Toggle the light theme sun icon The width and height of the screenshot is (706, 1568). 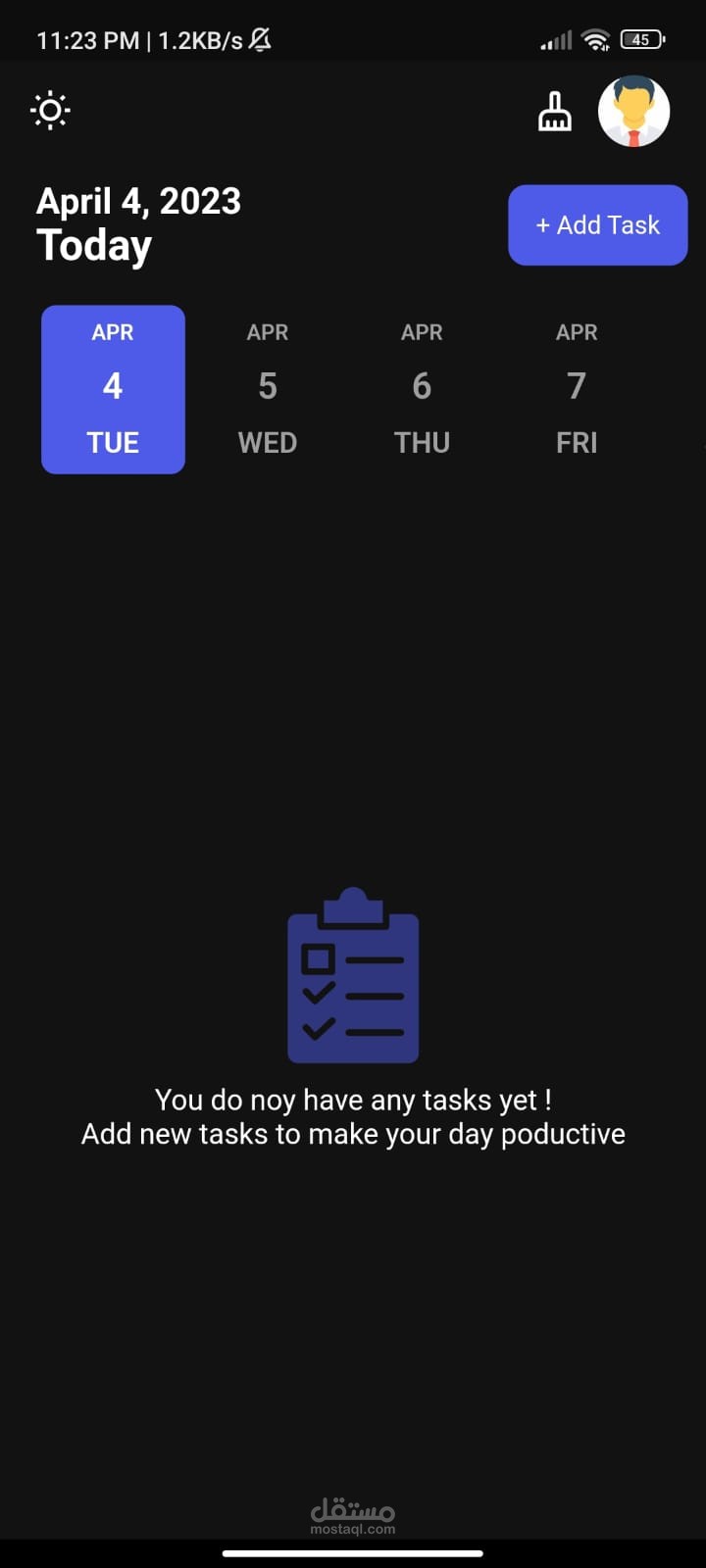coord(50,110)
